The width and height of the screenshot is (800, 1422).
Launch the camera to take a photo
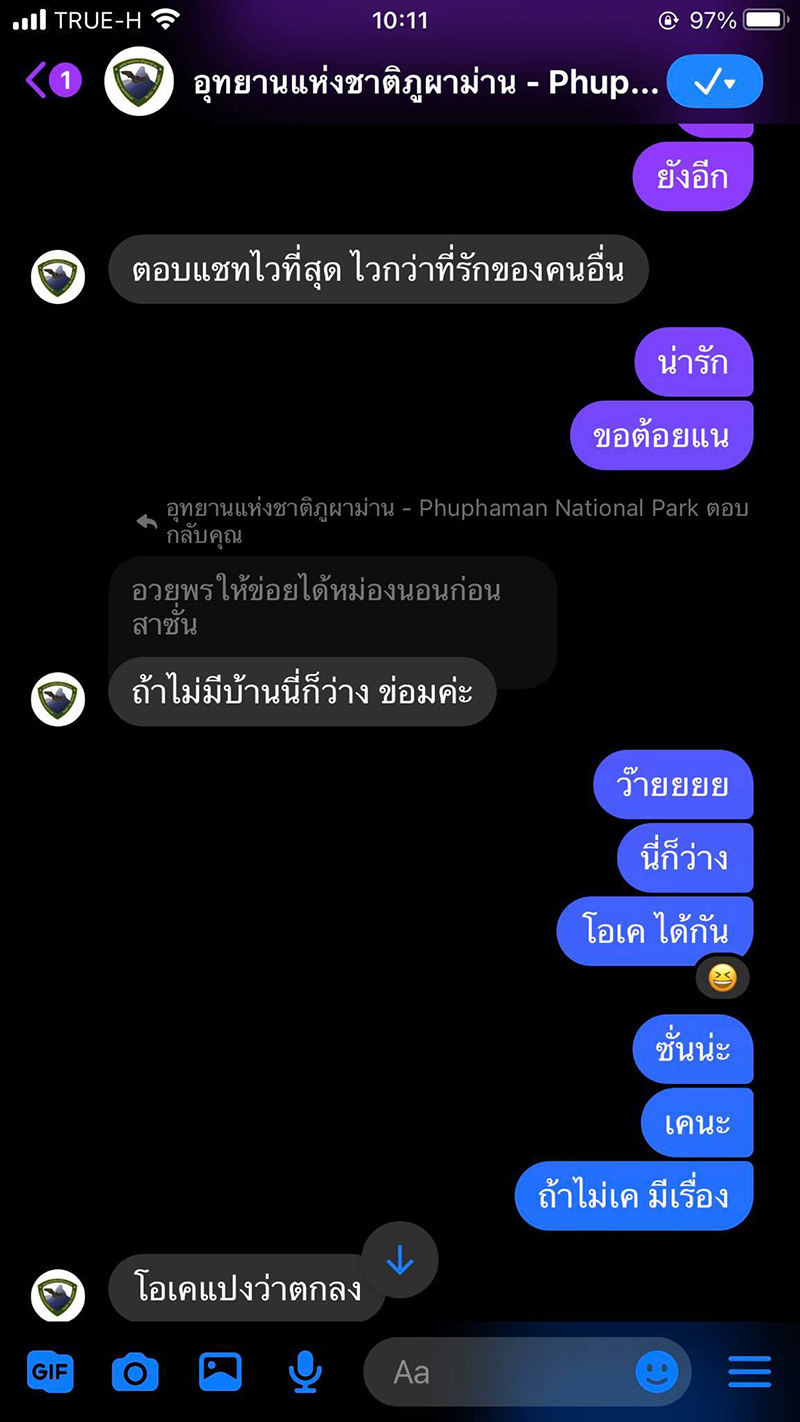pyautogui.click(x=135, y=1372)
